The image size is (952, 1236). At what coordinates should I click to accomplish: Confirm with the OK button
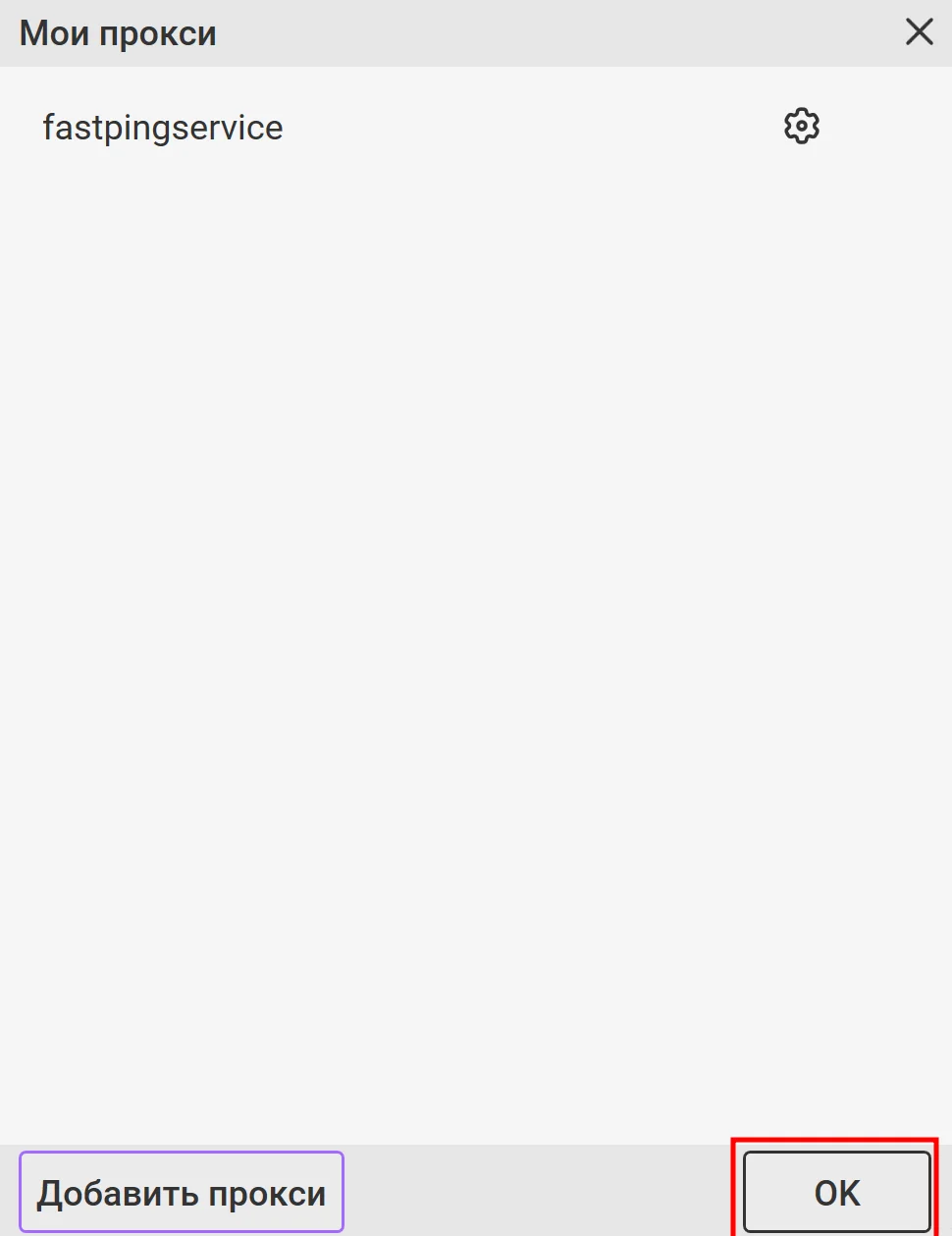836,1193
